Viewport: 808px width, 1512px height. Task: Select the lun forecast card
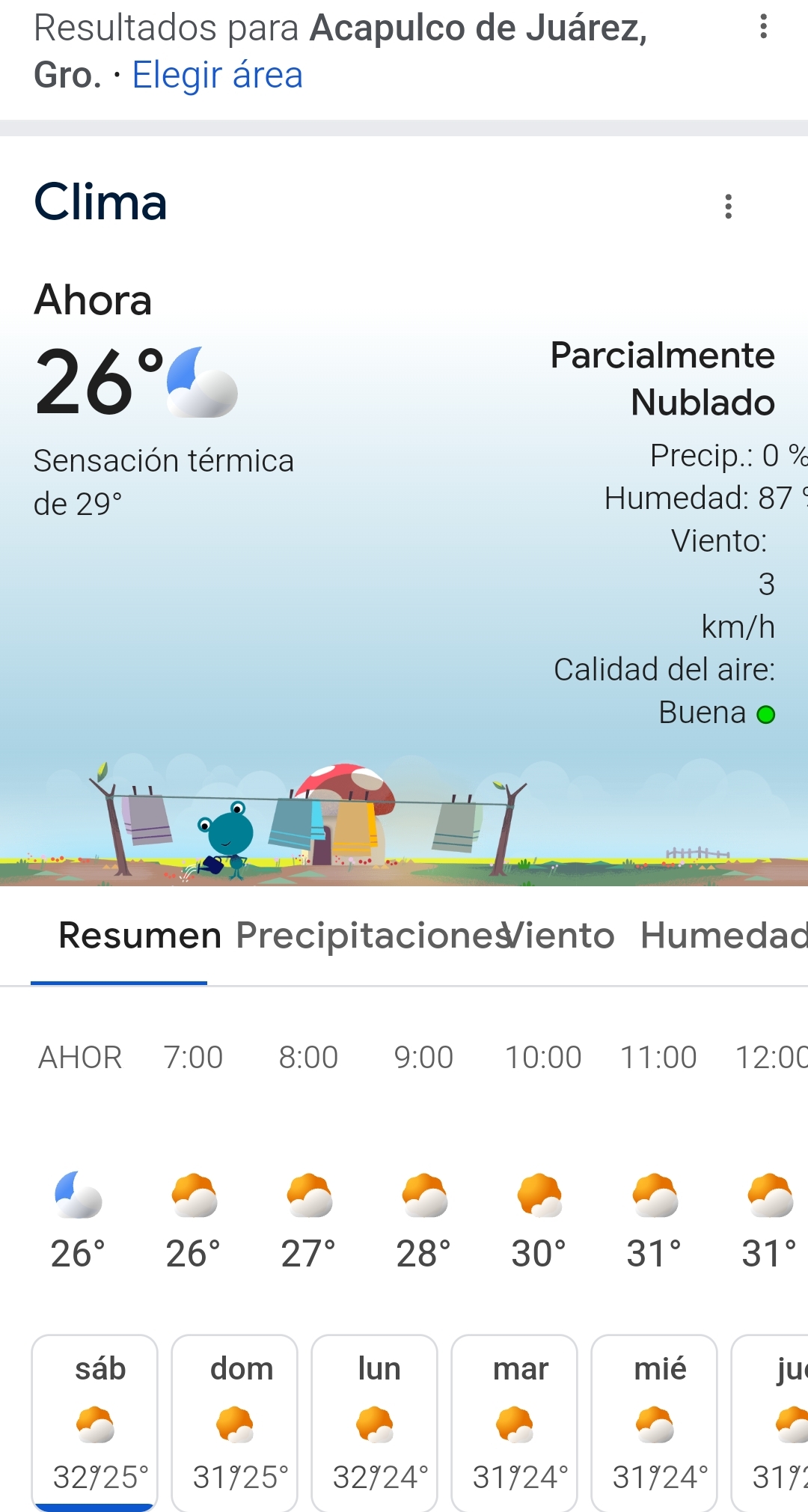[x=375, y=1422]
